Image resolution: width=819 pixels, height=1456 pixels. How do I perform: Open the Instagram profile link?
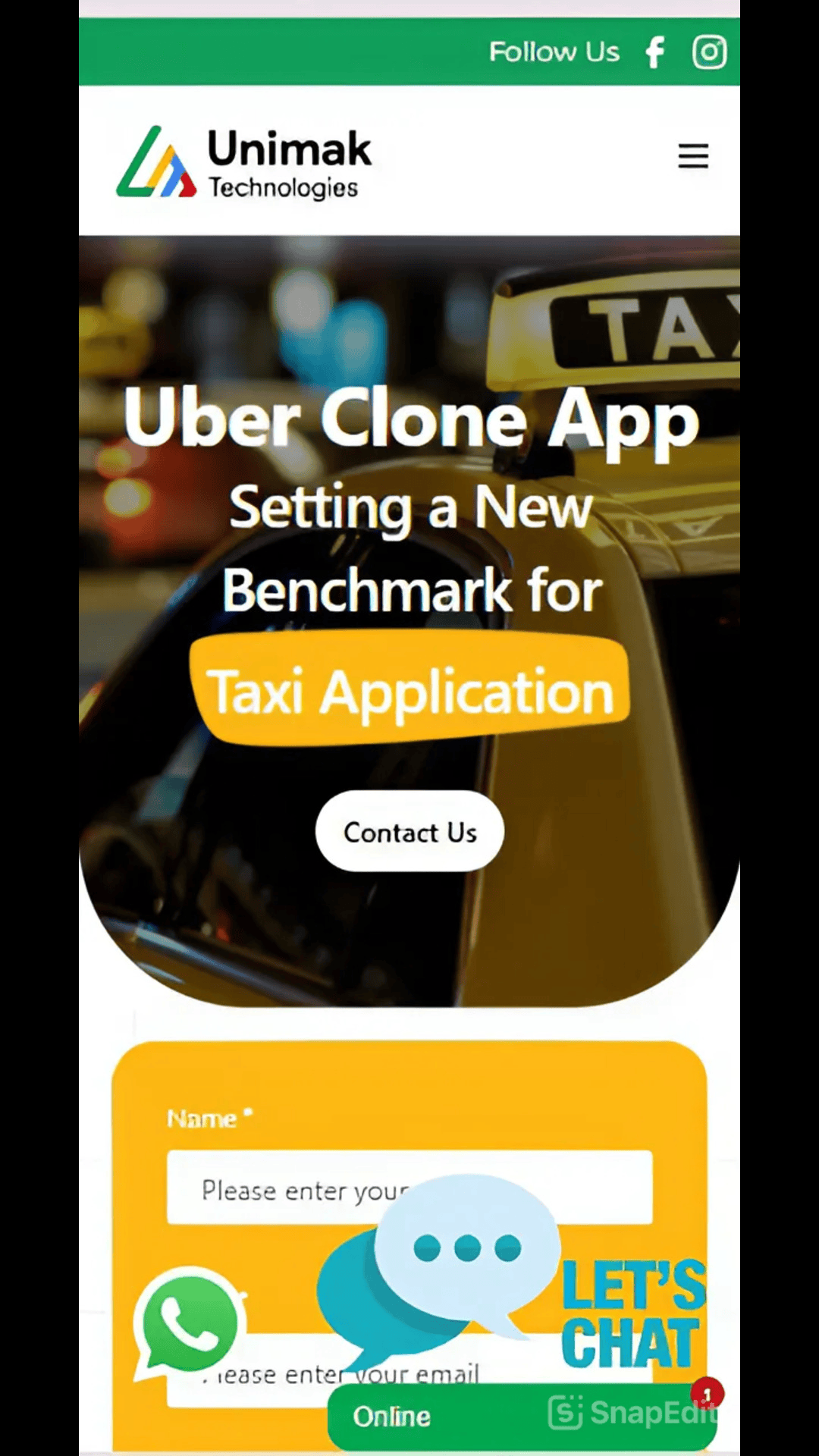(709, 52)
